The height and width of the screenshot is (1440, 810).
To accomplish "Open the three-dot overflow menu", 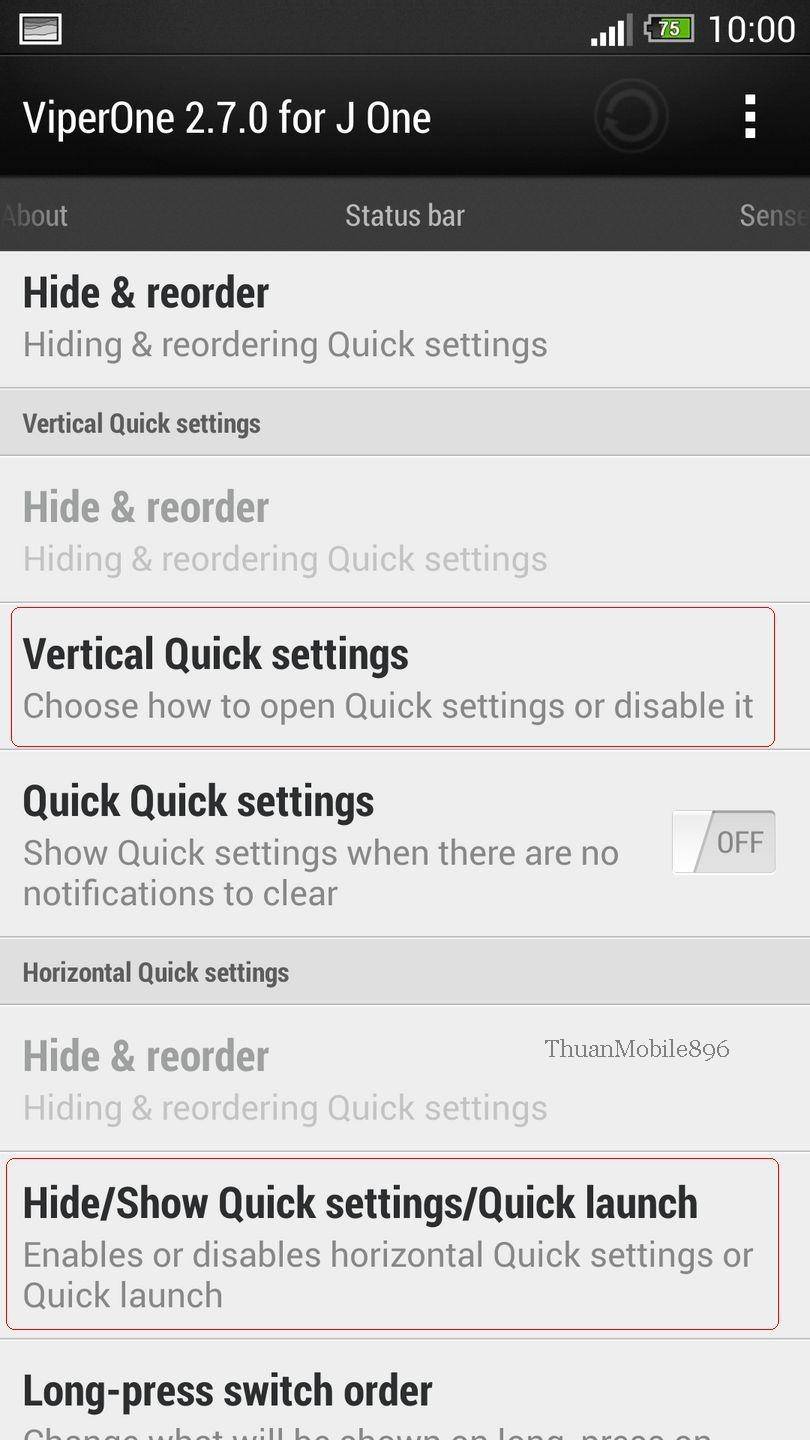I will pos(750,118).
